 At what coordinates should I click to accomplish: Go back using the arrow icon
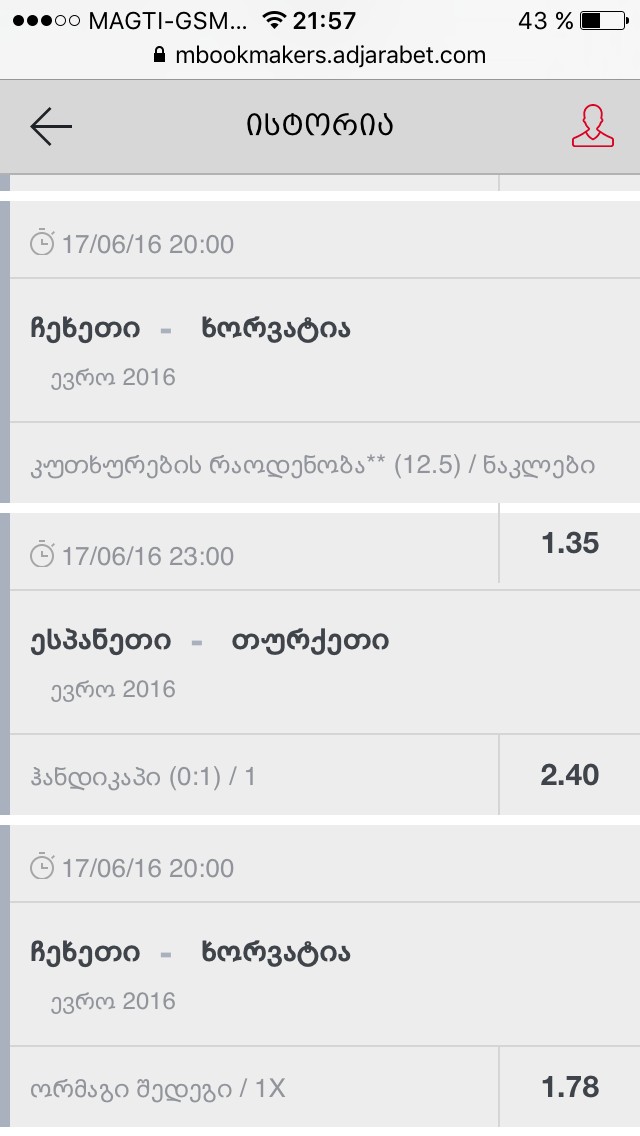pyautogui.click(x=51, y=126)
